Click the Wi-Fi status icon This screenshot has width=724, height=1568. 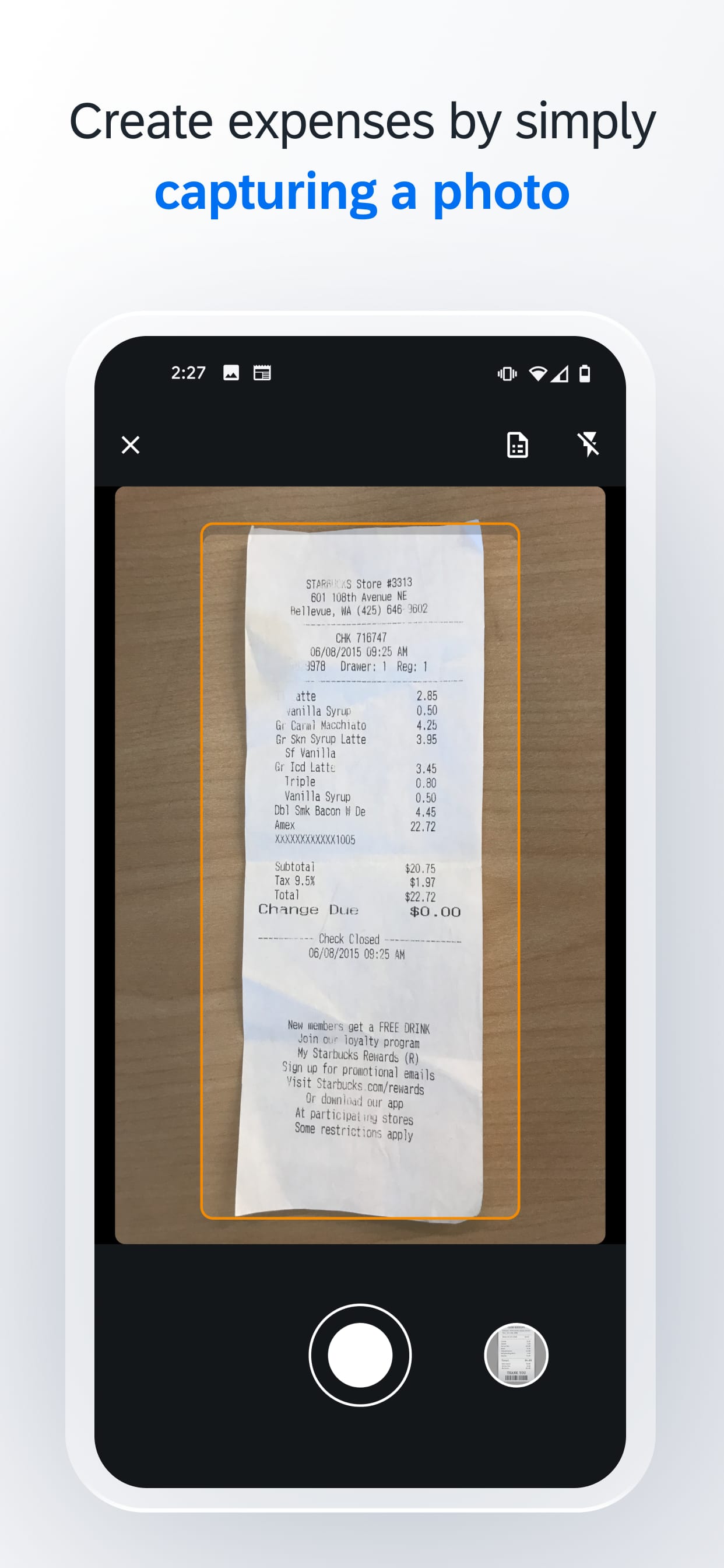coord(539,373)
